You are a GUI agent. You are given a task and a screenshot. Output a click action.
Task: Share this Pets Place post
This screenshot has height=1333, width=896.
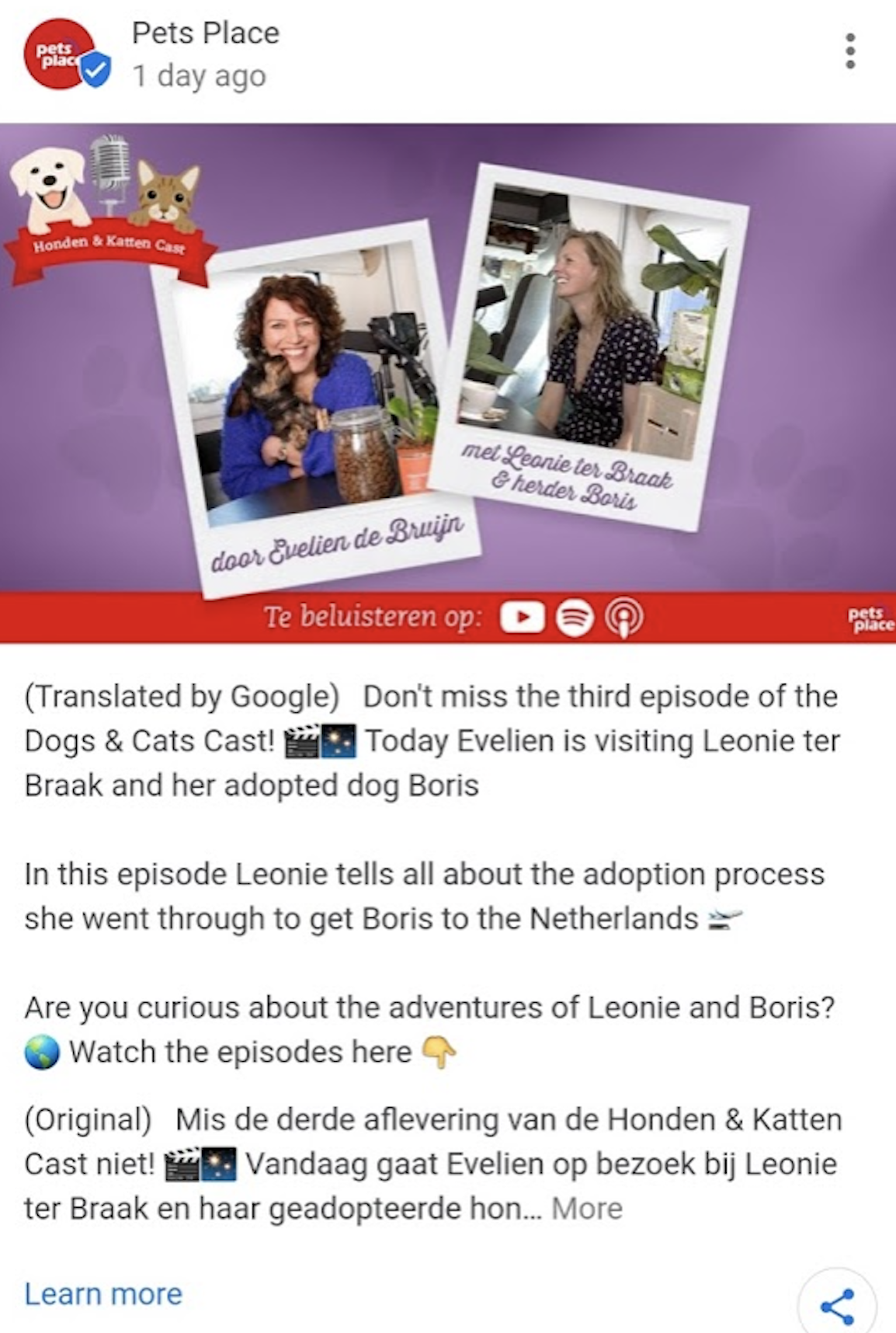coord(837,1306)
